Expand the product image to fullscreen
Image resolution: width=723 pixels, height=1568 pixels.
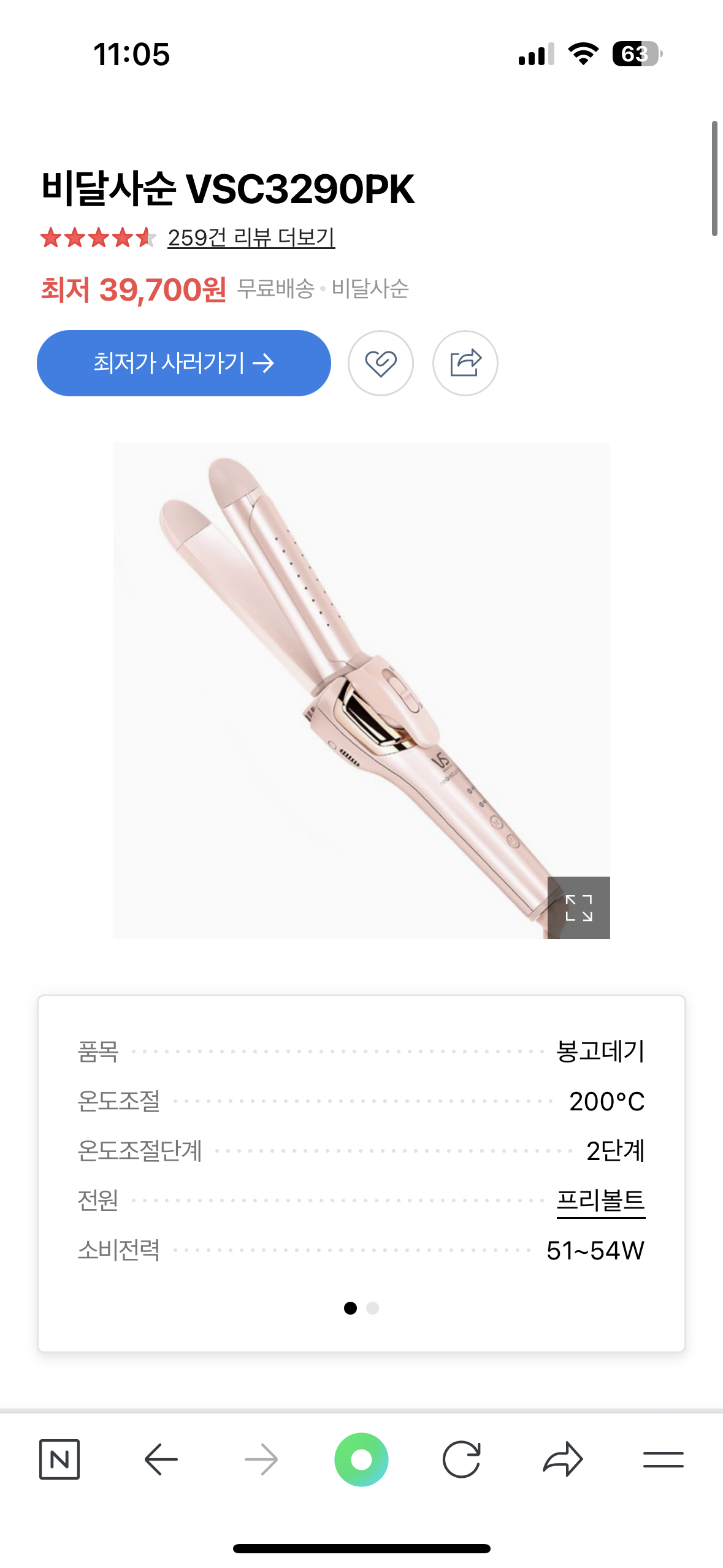click(x=578, y=907)
